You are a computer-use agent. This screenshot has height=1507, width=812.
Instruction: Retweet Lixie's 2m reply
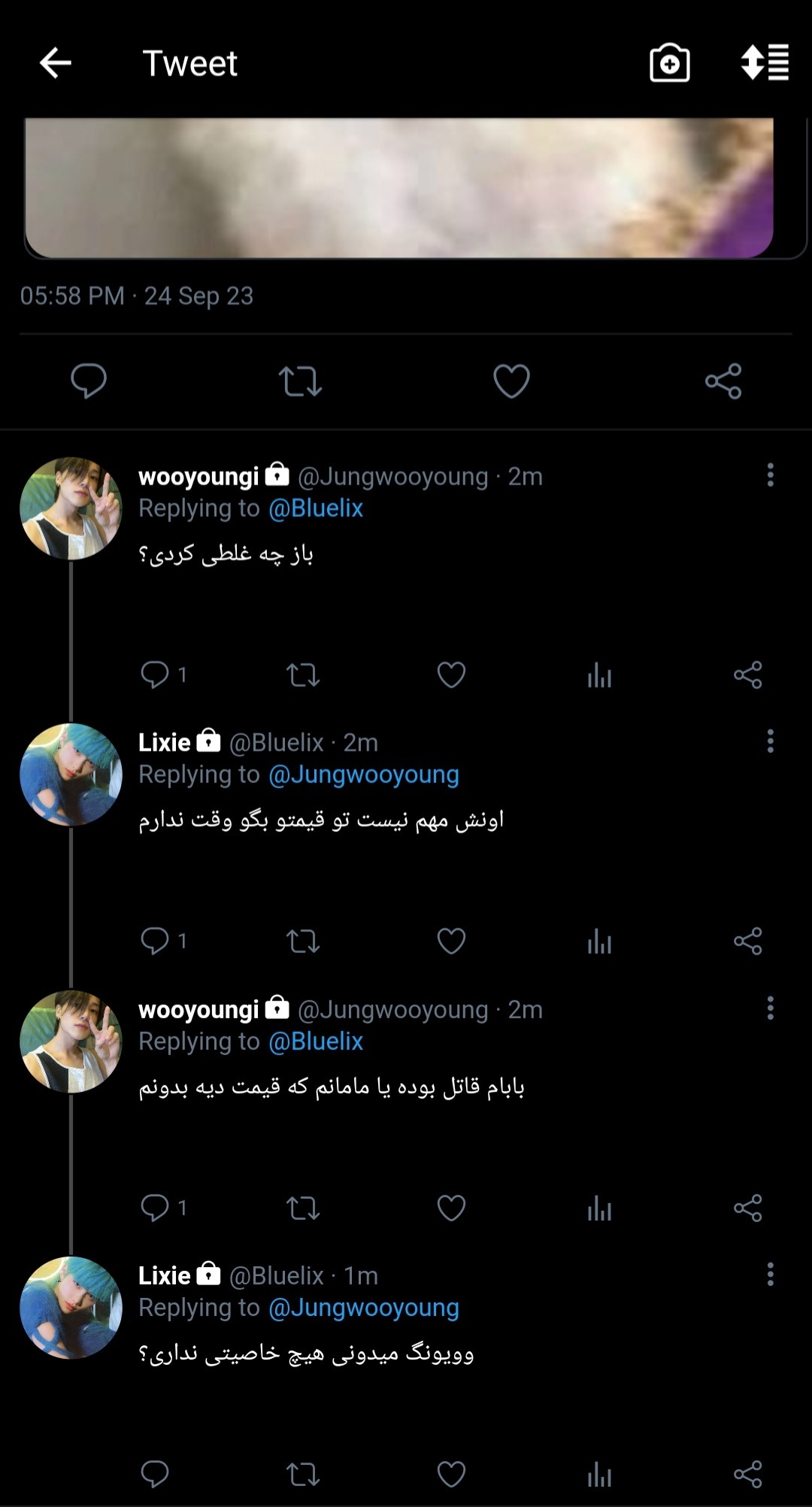click(x=303, y=941)
